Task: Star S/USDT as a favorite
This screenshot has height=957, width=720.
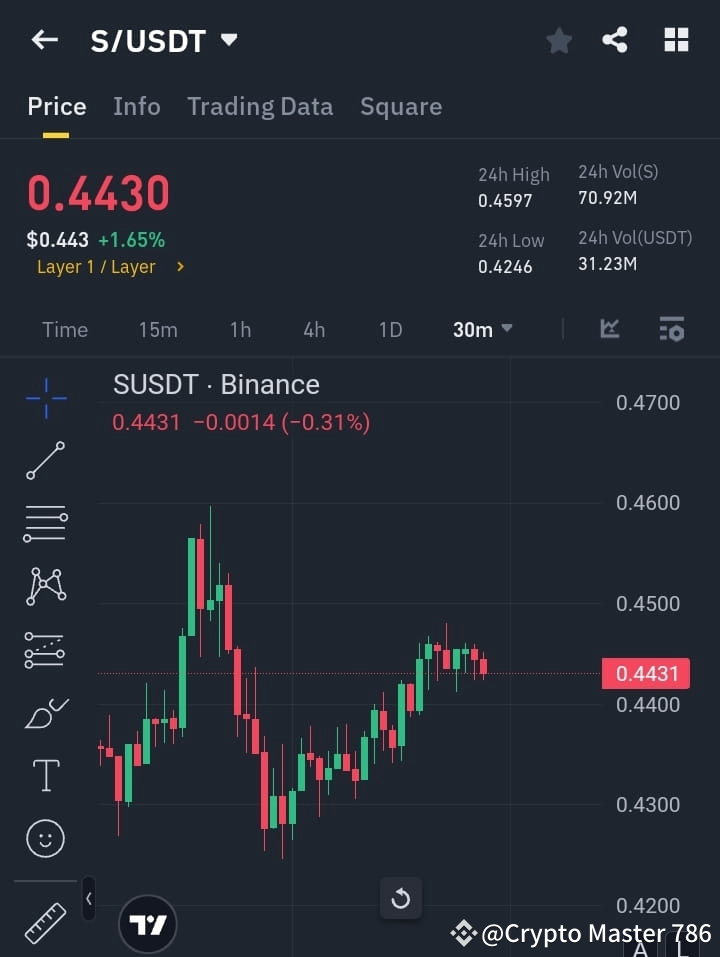Action: coord(559,40)
